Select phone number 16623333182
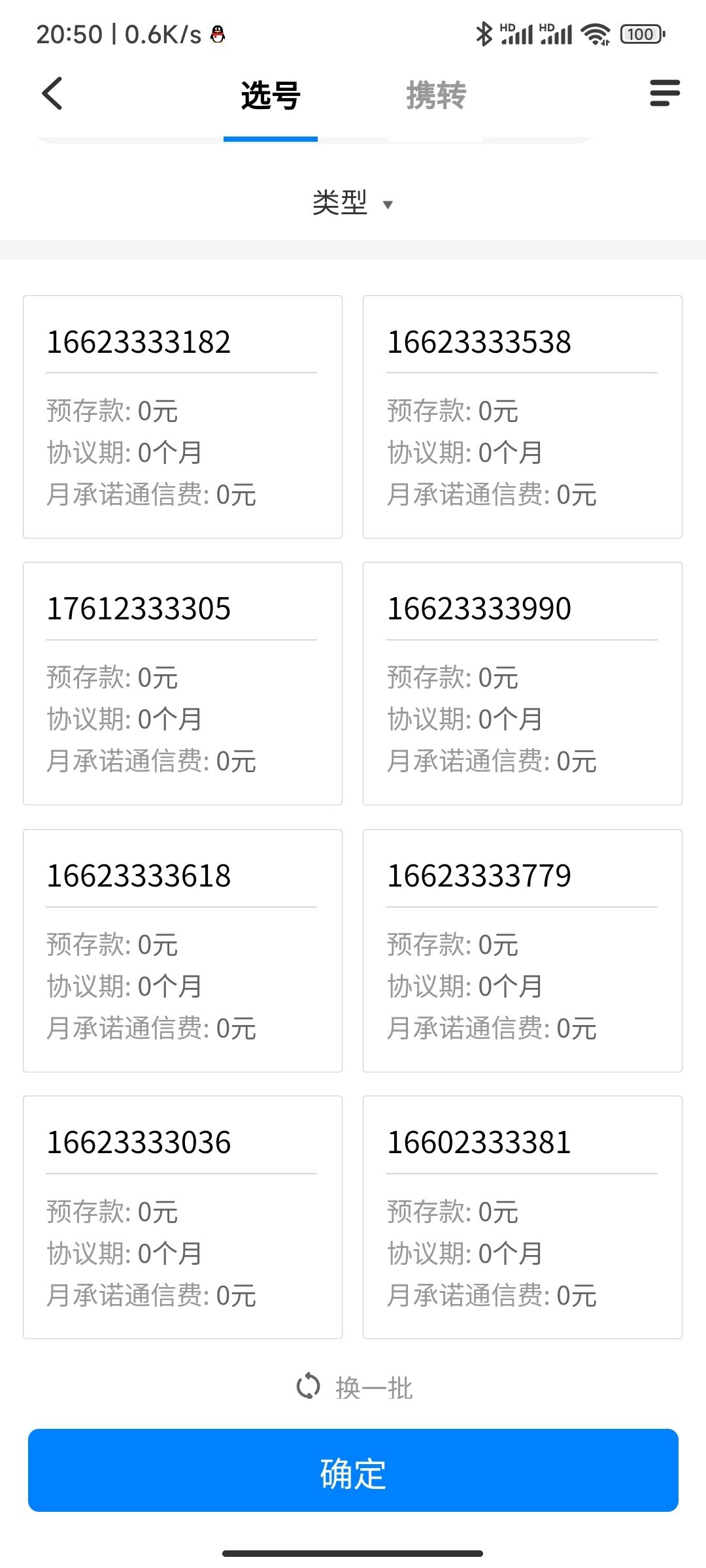The width and height of the screenshot is (706, 1568). click(182, 417)
